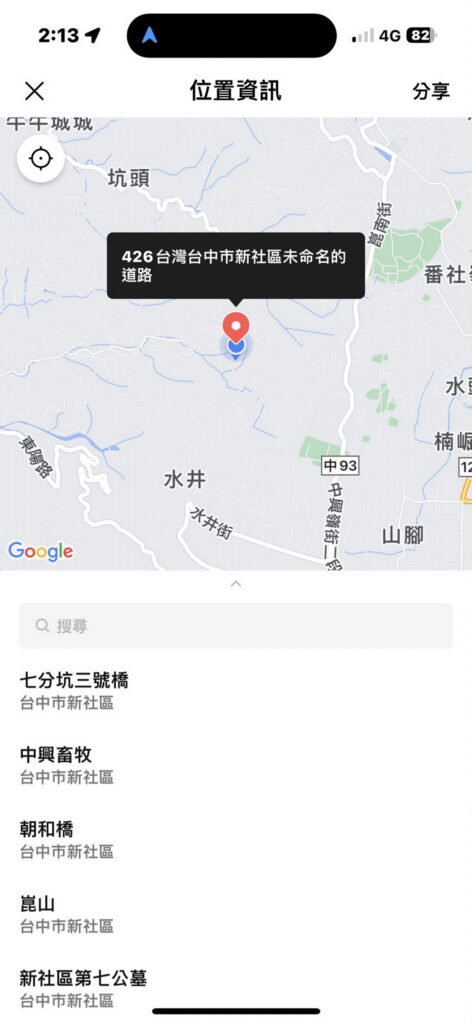This screenshot has height=1024, width=472.
Task: Pick 朝和橋 from nearby places
Action: pyautogui.click(x=236, y=840)
